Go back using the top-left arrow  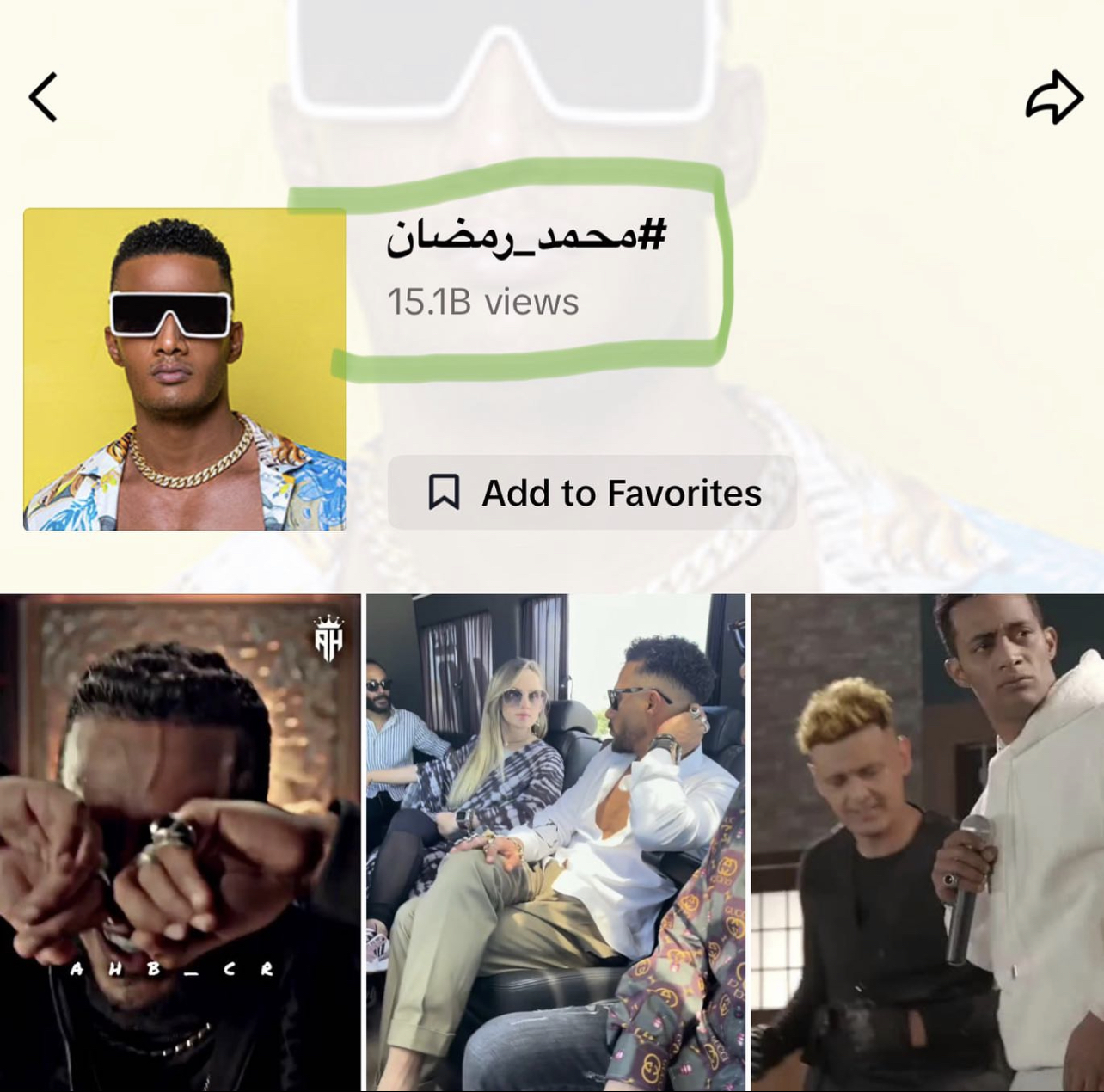coord(43,96)
